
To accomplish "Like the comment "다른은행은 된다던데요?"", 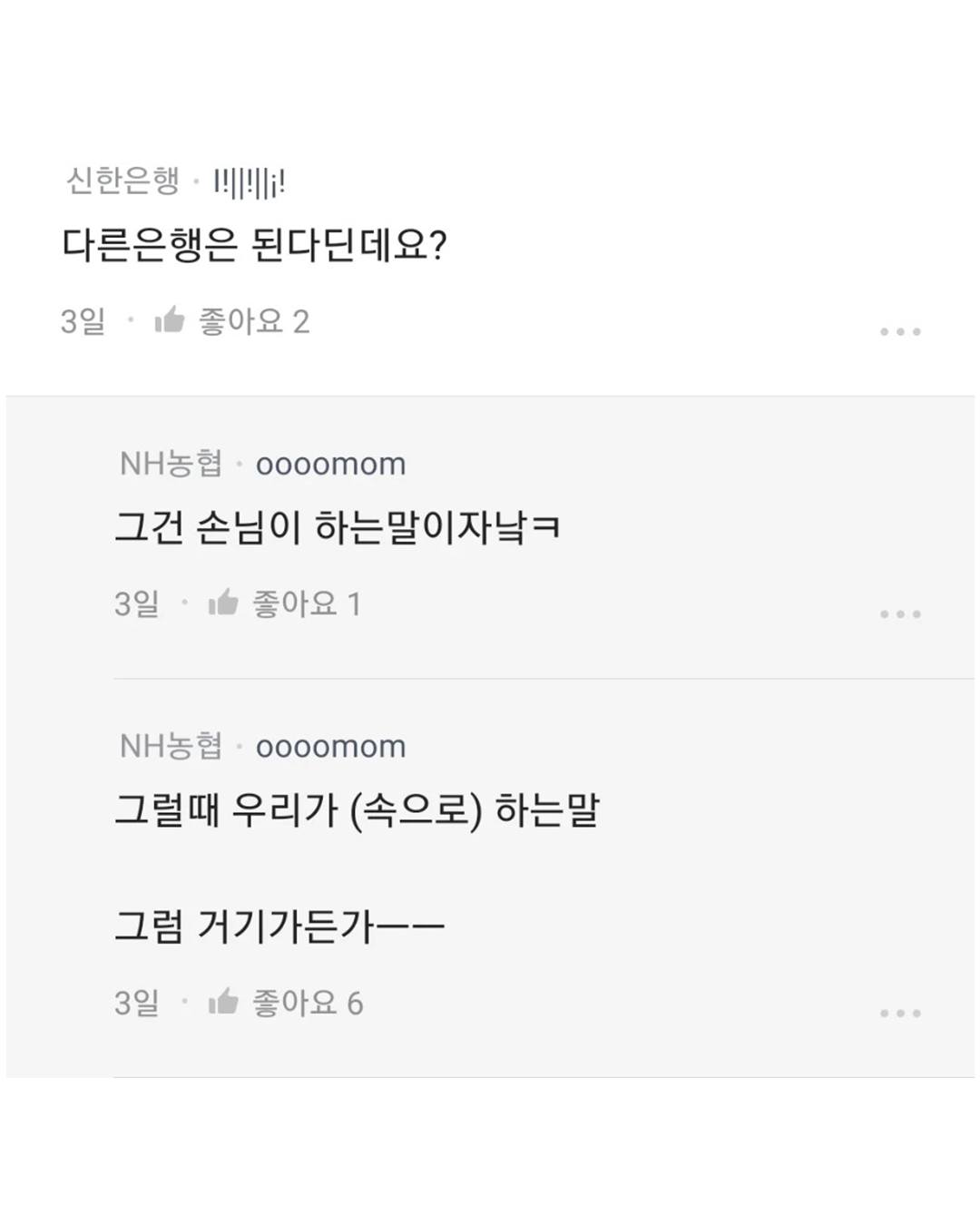I will point(170,320).
